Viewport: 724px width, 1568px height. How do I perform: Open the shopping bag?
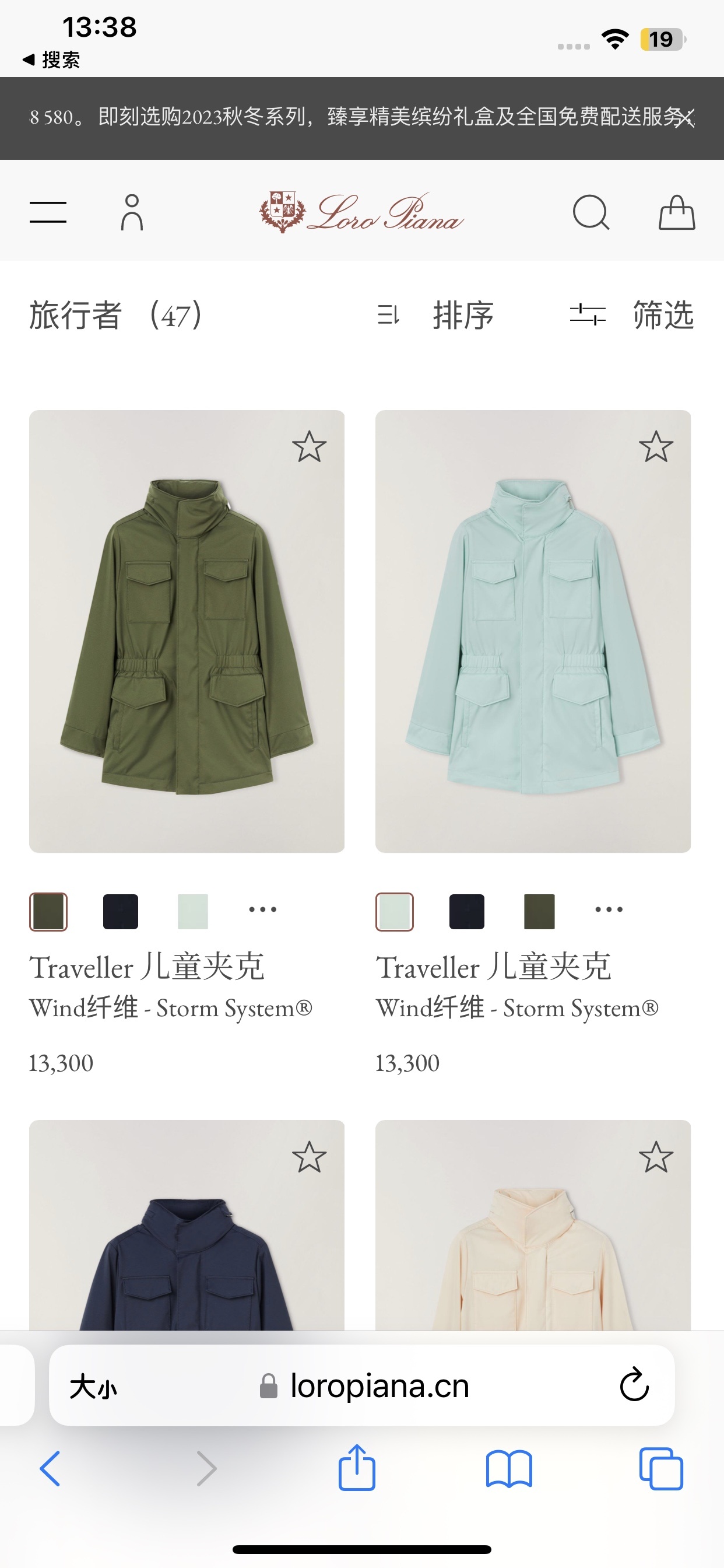pos(677,212)
